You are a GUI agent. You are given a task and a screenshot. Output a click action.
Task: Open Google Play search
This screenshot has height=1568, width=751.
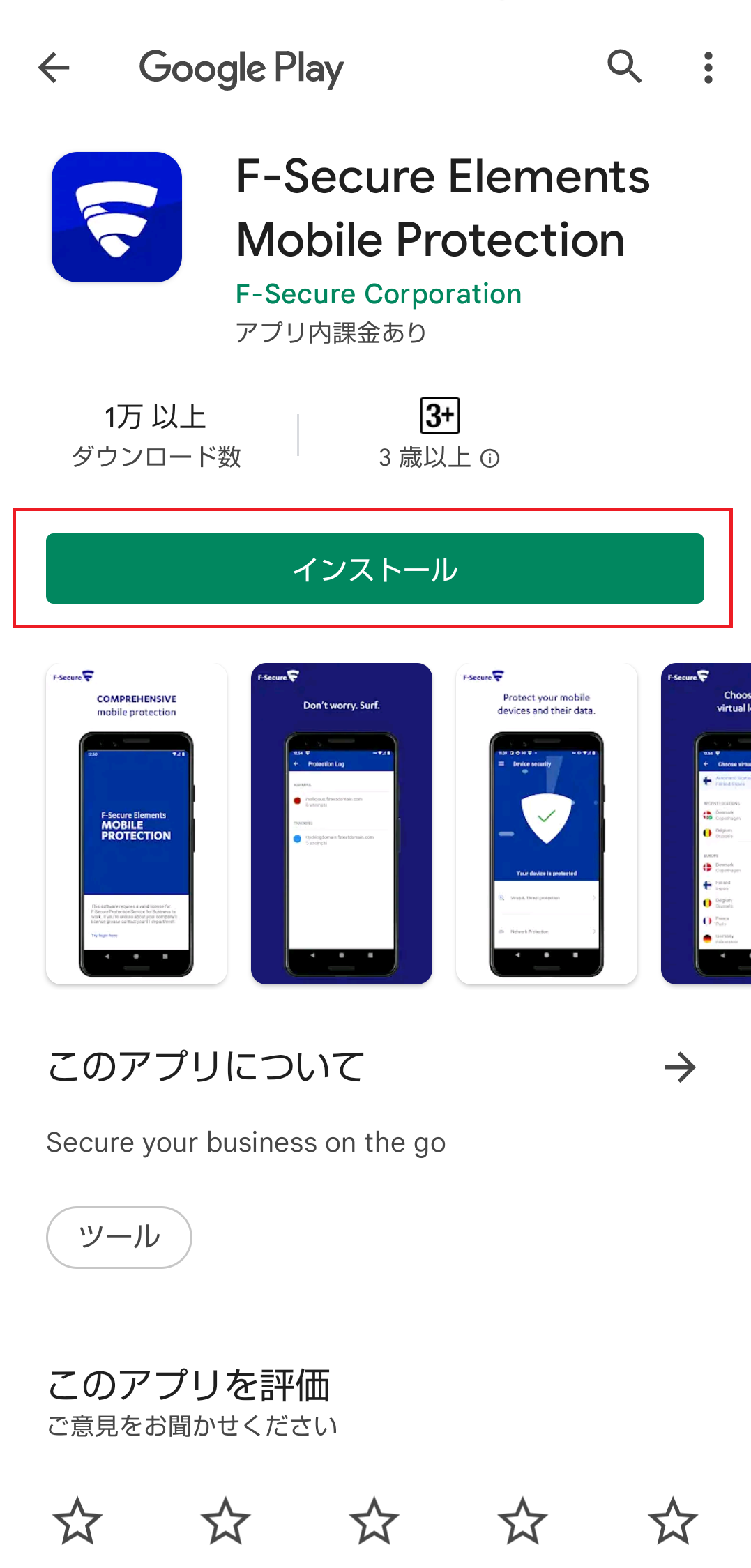pos(624,67)
